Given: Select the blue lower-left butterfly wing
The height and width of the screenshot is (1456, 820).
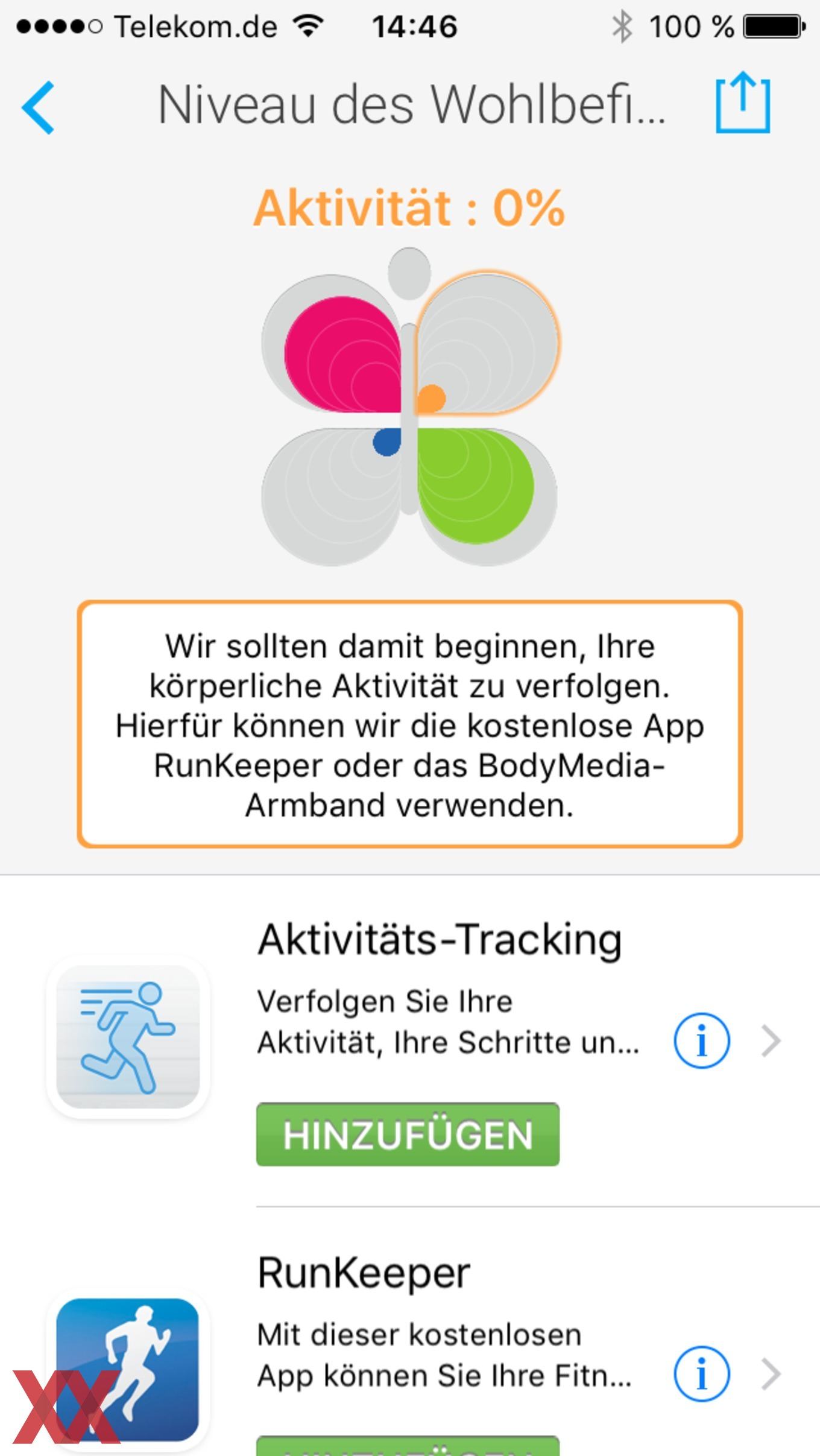Looking at the screenshot, I should 331,496.
